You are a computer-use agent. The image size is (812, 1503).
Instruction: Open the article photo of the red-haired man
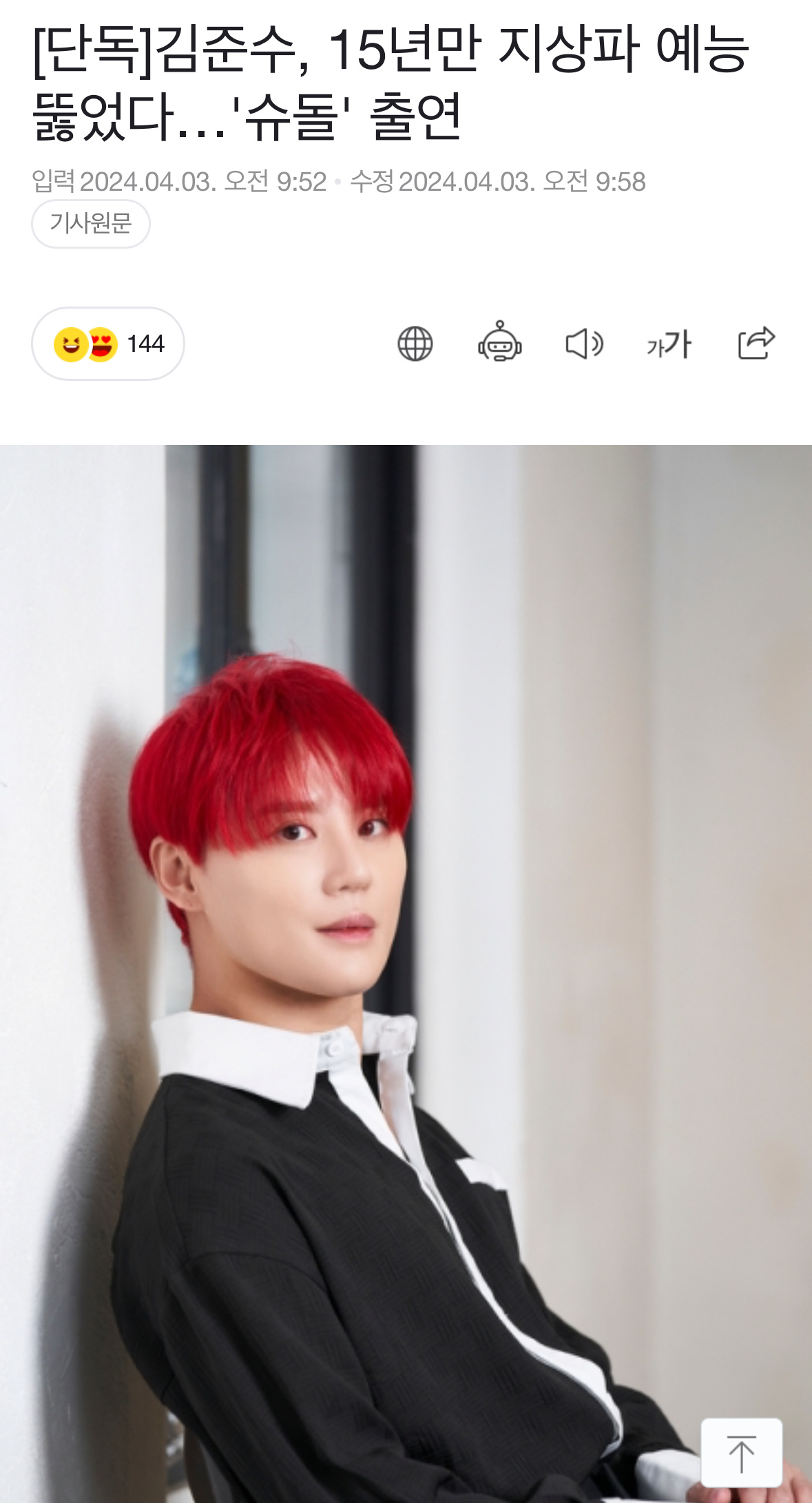(x=406, y=964)
